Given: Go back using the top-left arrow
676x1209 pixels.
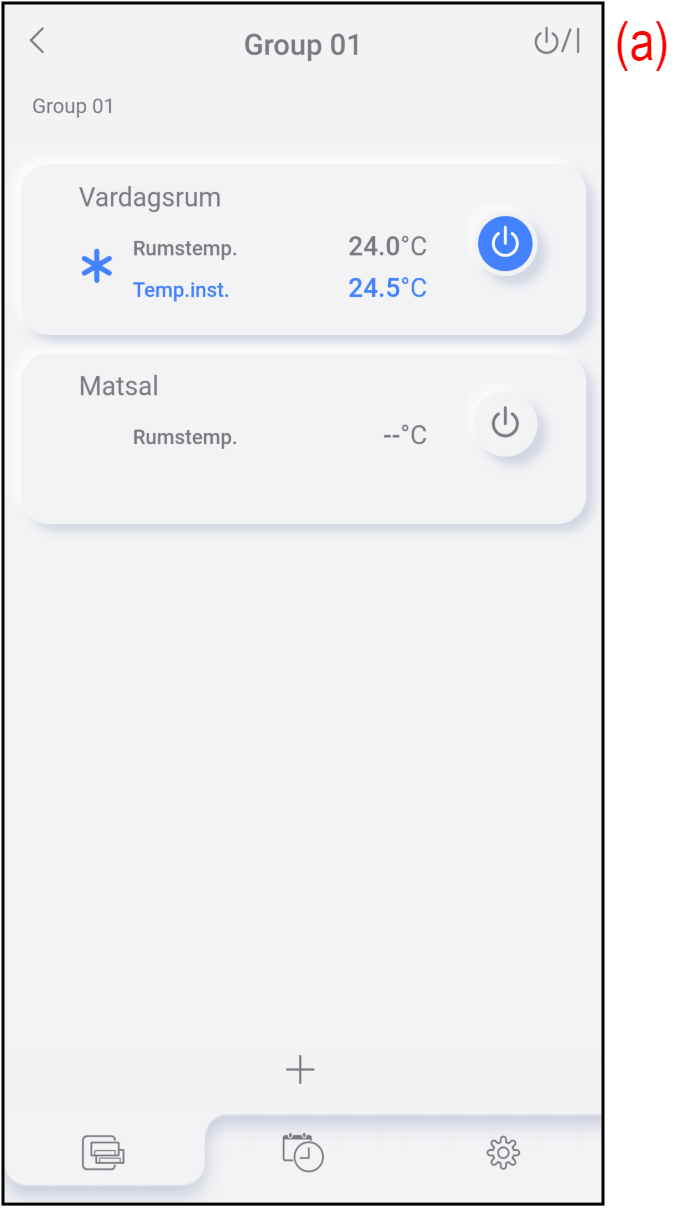Looking at the screenshot, I should click(37, 42).
